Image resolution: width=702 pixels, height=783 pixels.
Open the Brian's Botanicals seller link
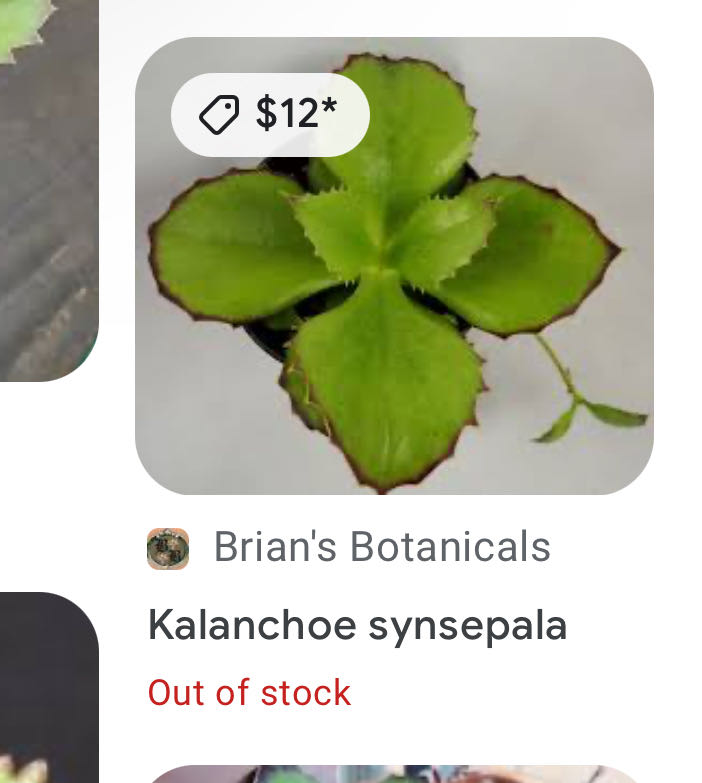click(x=381, y=548)
